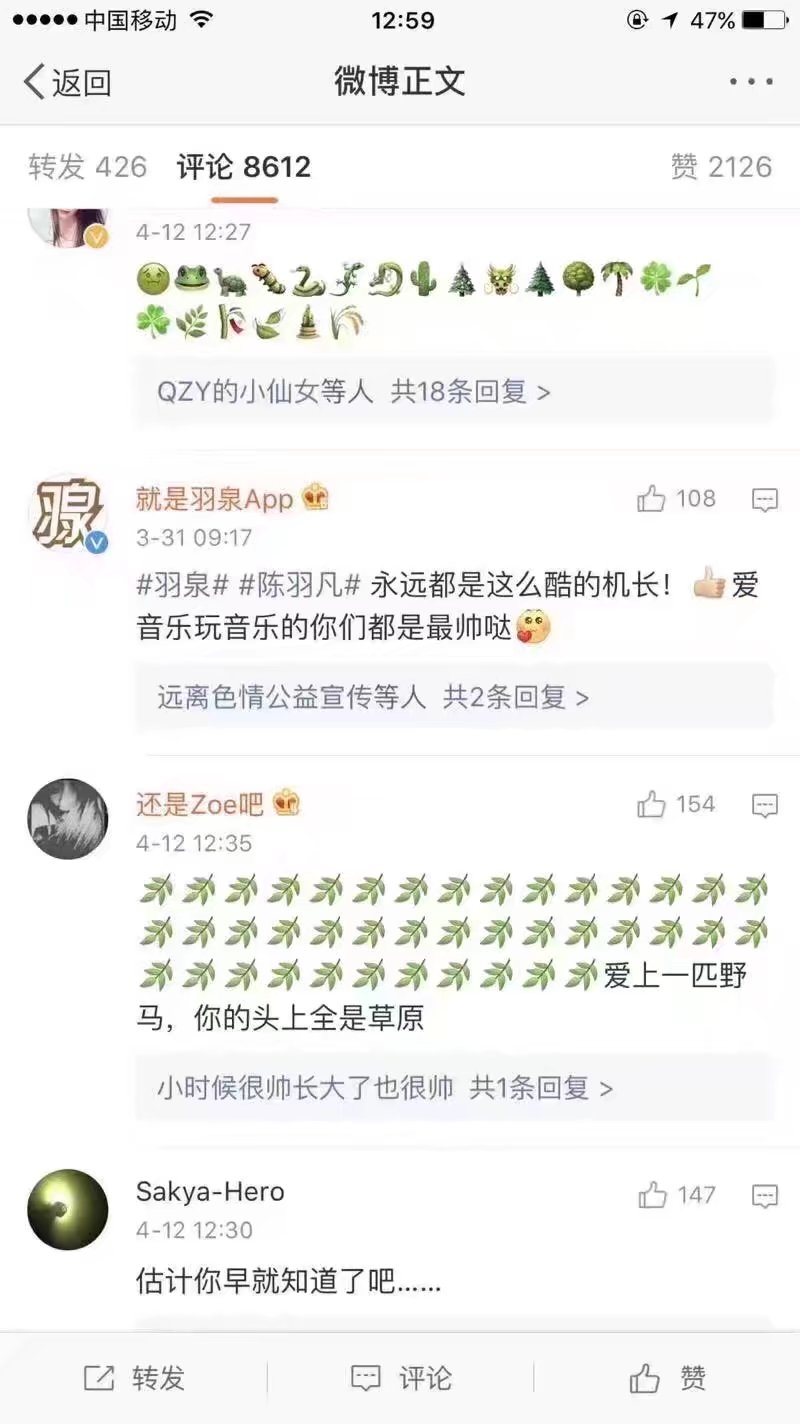The image size is (800, 1424).
Task: Open the 就是羽泉App profile
Action: tap(214, 498)
